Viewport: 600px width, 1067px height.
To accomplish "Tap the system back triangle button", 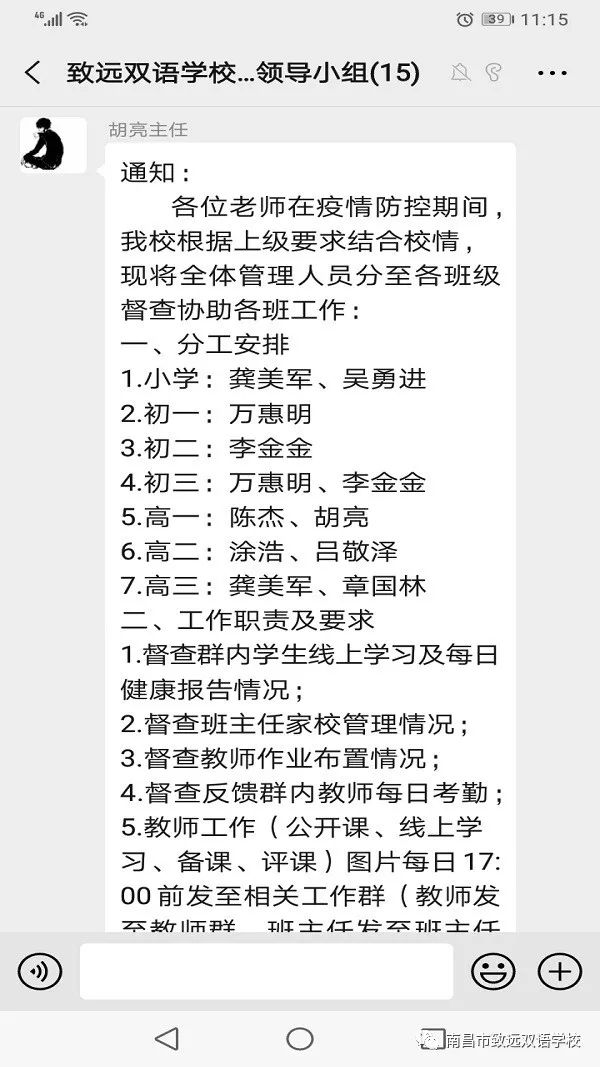I will pyautogui.click(x=167, y=1039).
